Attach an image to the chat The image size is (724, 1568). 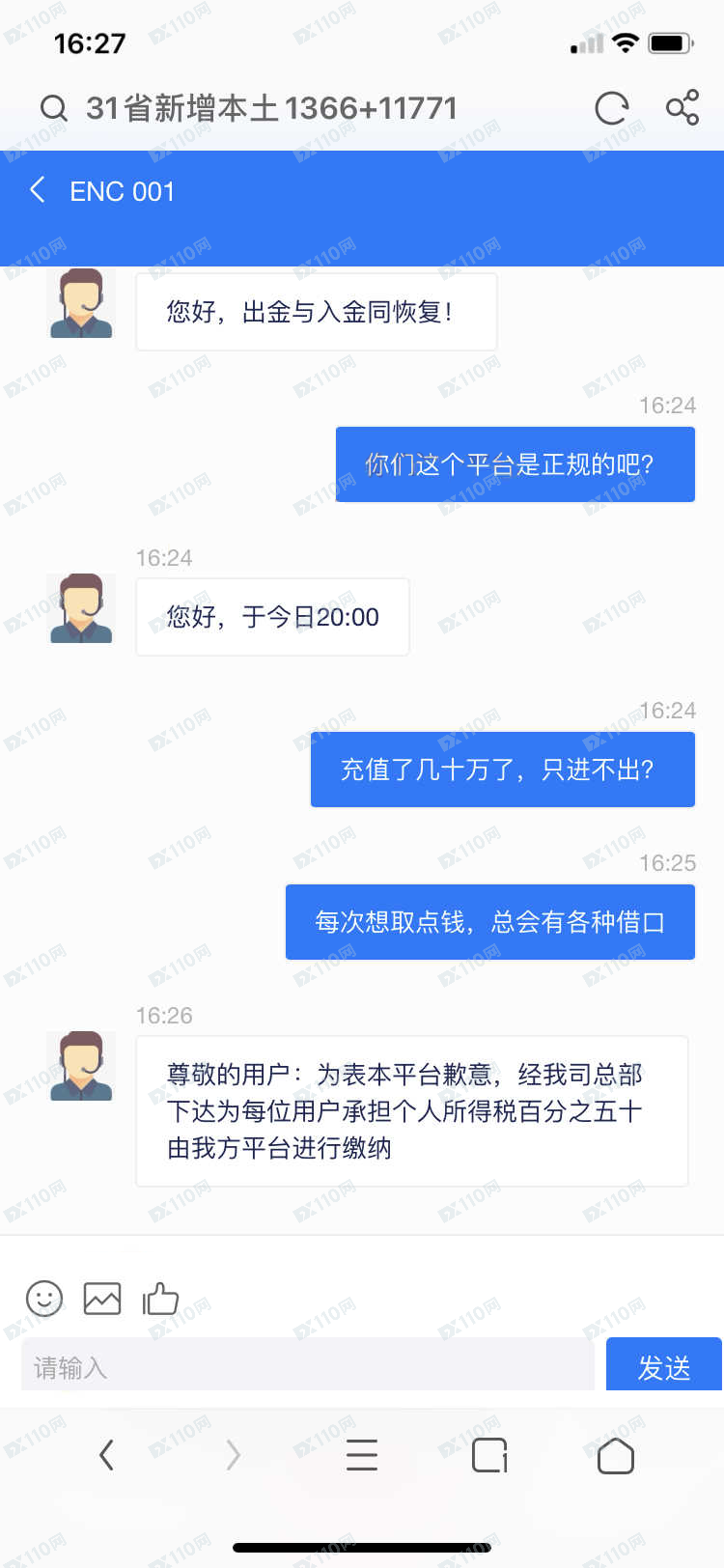[102, 1299]
